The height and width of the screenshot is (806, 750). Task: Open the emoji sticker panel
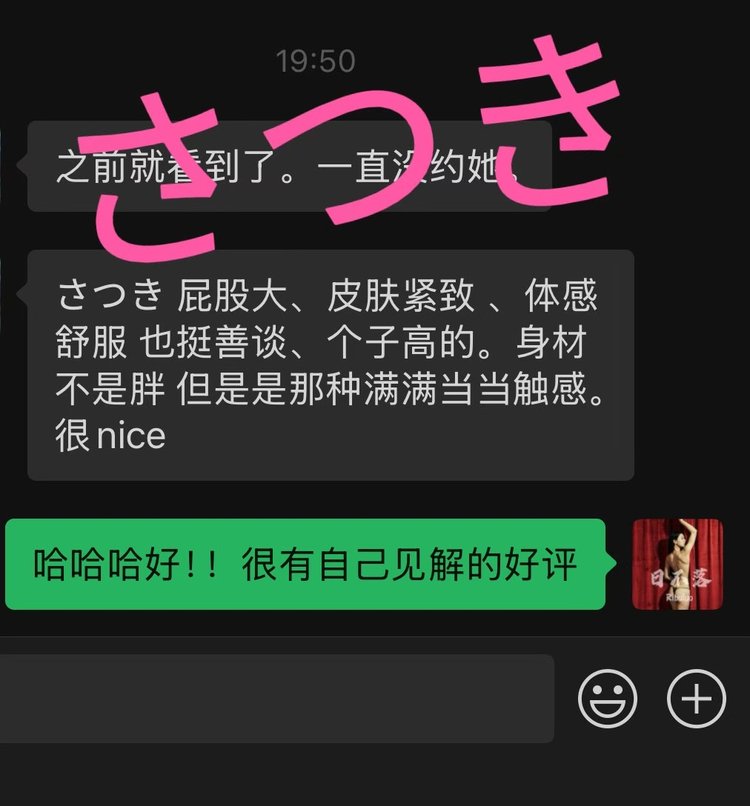point(607,697)
